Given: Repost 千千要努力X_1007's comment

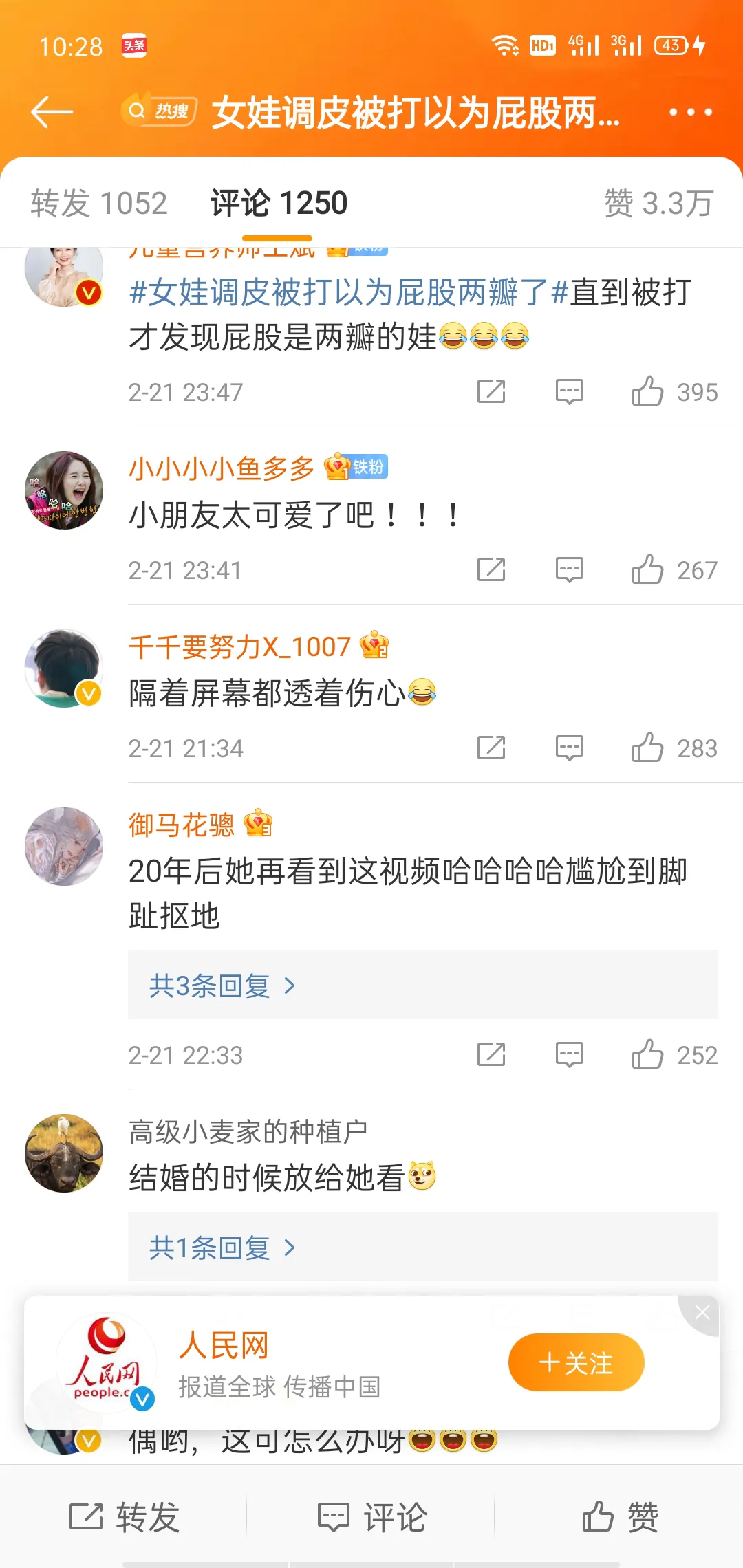Looking at the screenshot, I should 491,748.
